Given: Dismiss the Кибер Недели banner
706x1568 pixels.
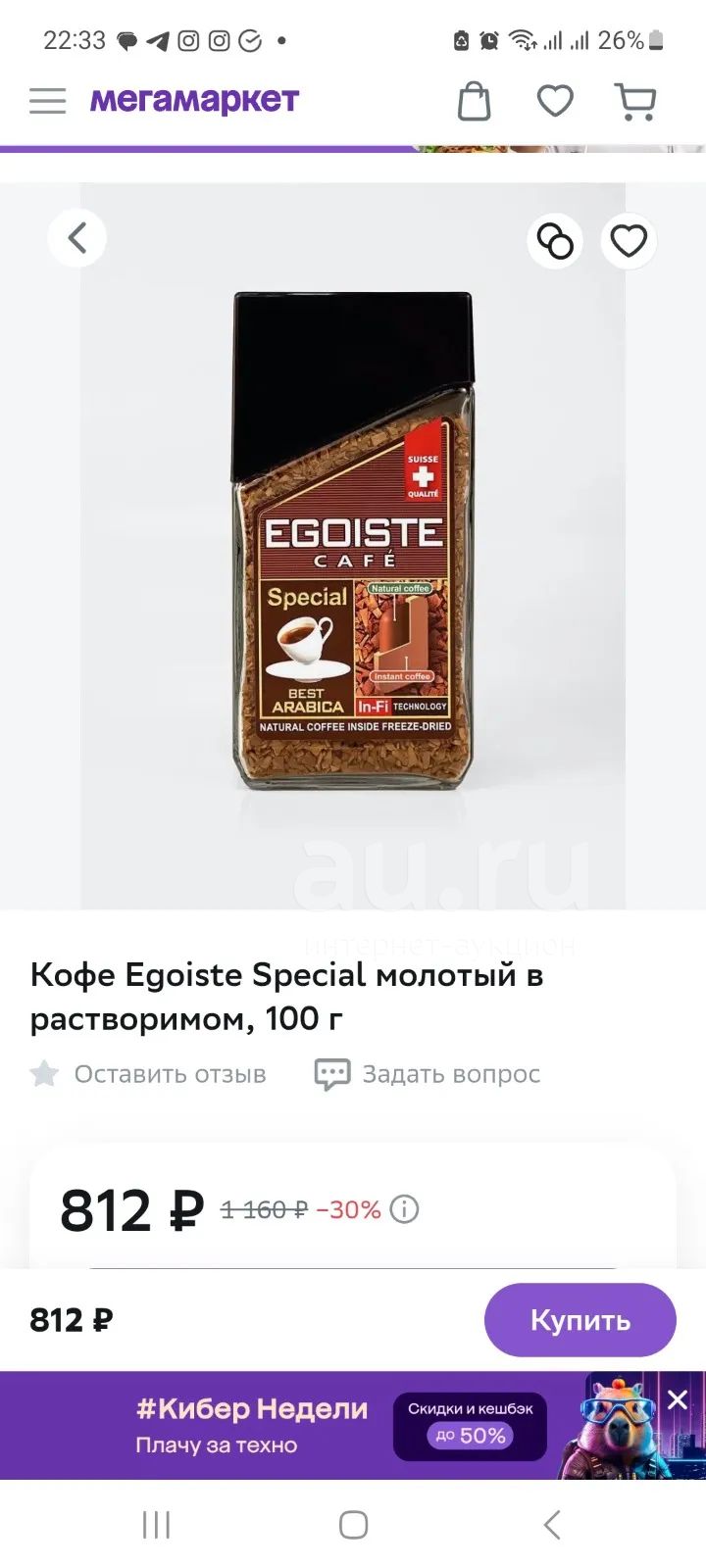Looking at the screenshot, I should [x=678, y=1399].
